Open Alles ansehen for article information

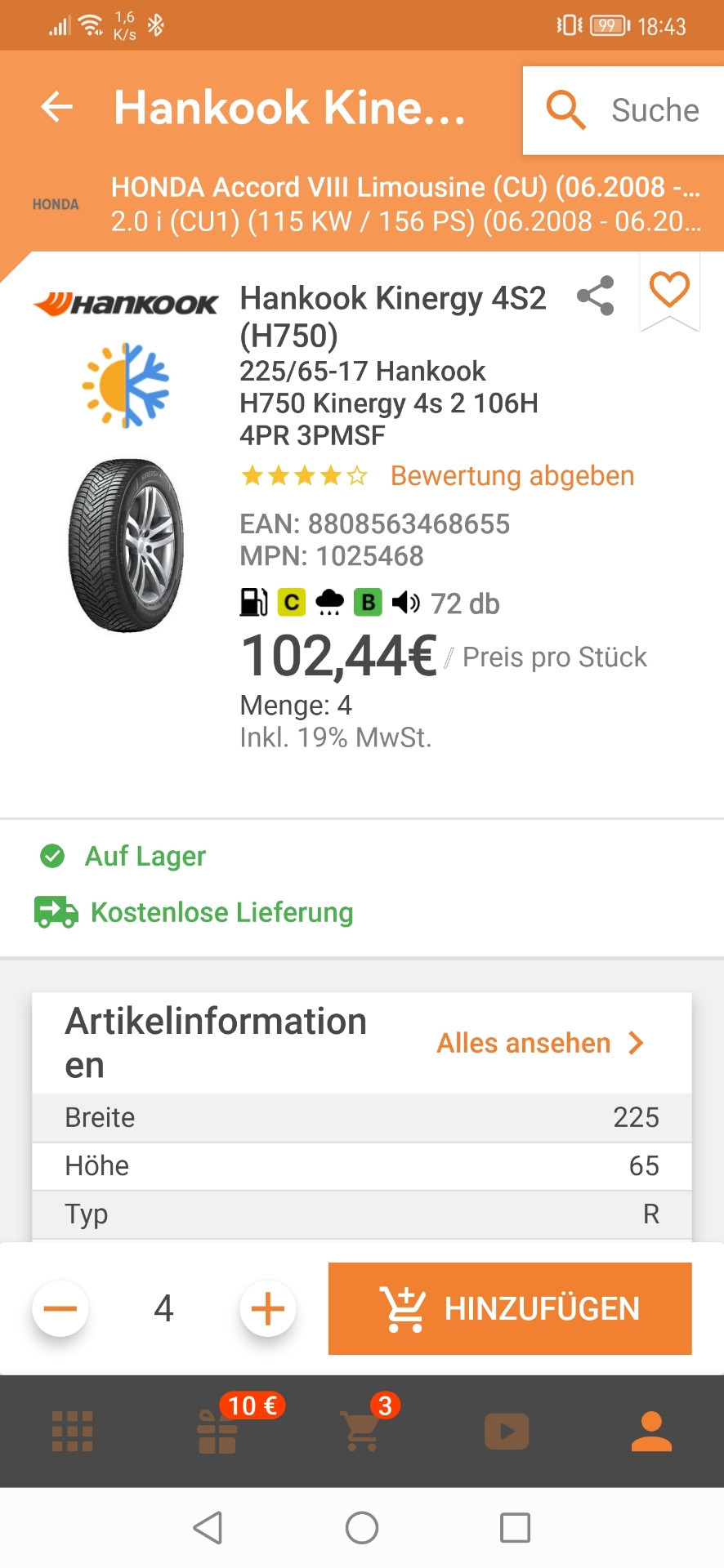coord(540,1043)
